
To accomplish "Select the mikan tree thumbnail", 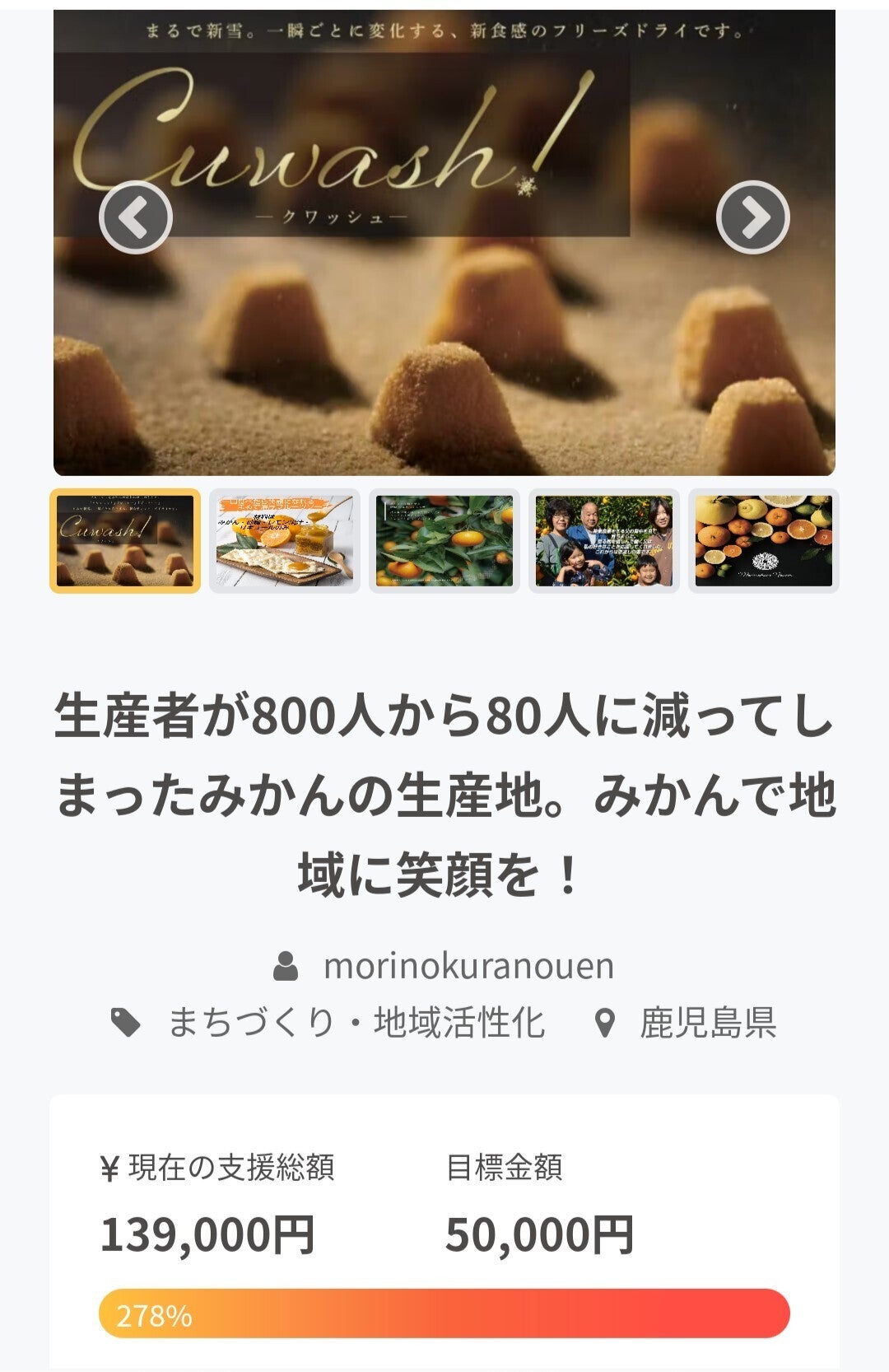I will point(444,541).
